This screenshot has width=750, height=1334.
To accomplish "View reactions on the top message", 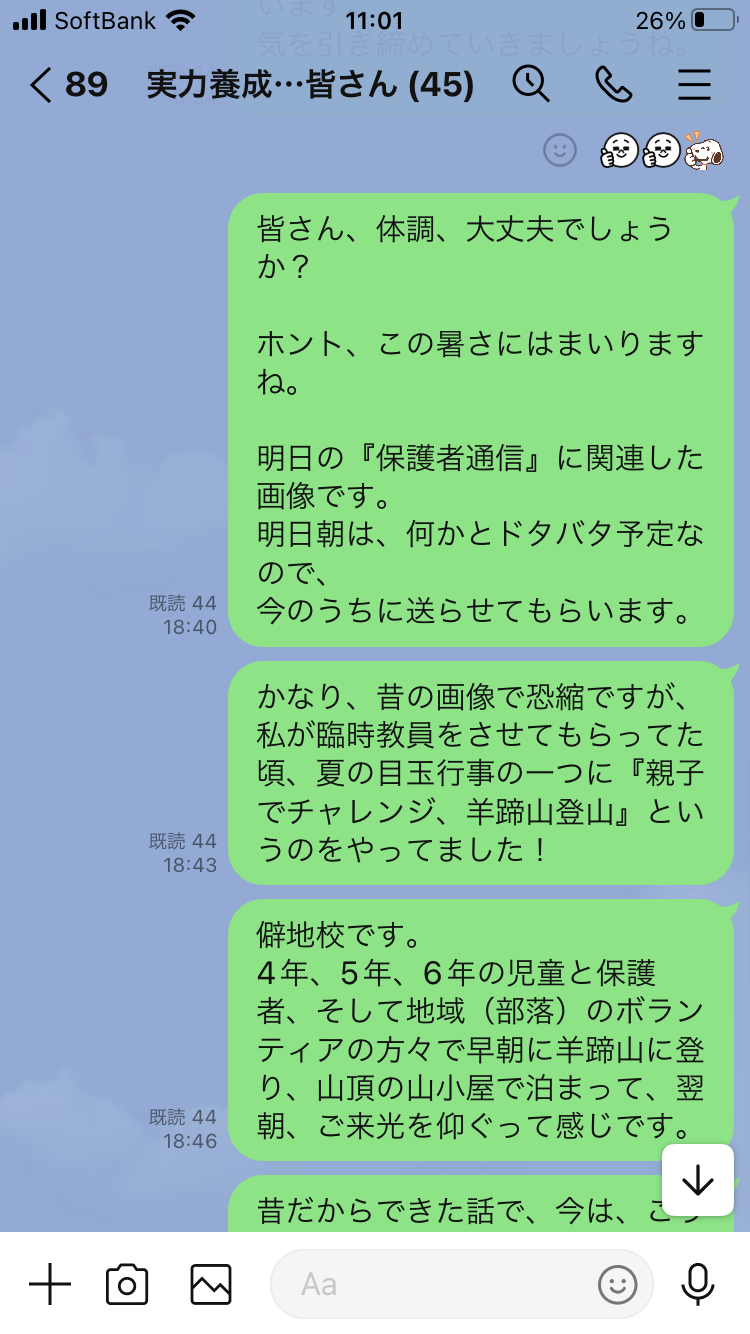I will click(x=662, y=150).
